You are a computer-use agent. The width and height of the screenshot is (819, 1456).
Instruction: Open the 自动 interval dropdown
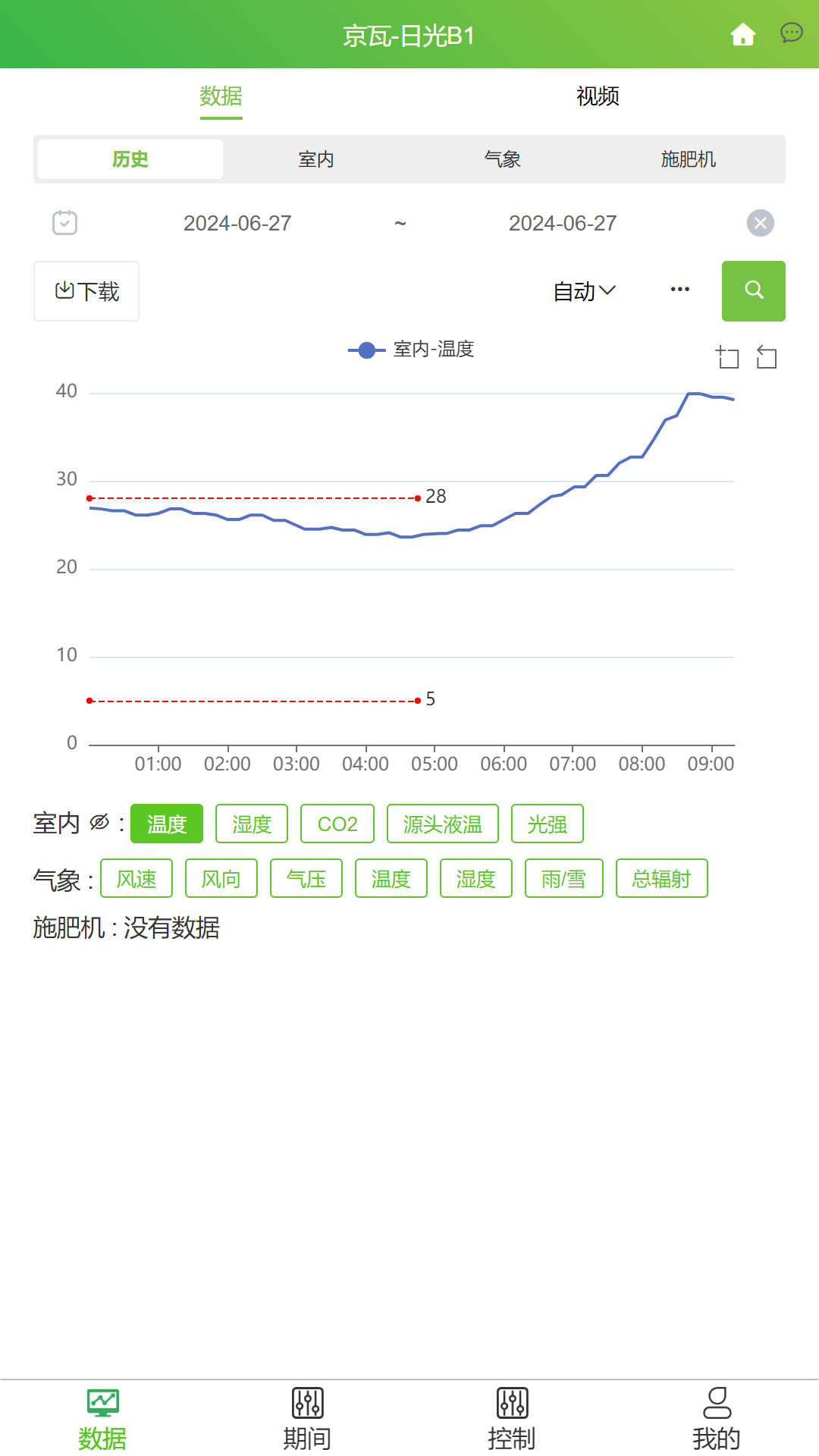(x=585, y=290)
